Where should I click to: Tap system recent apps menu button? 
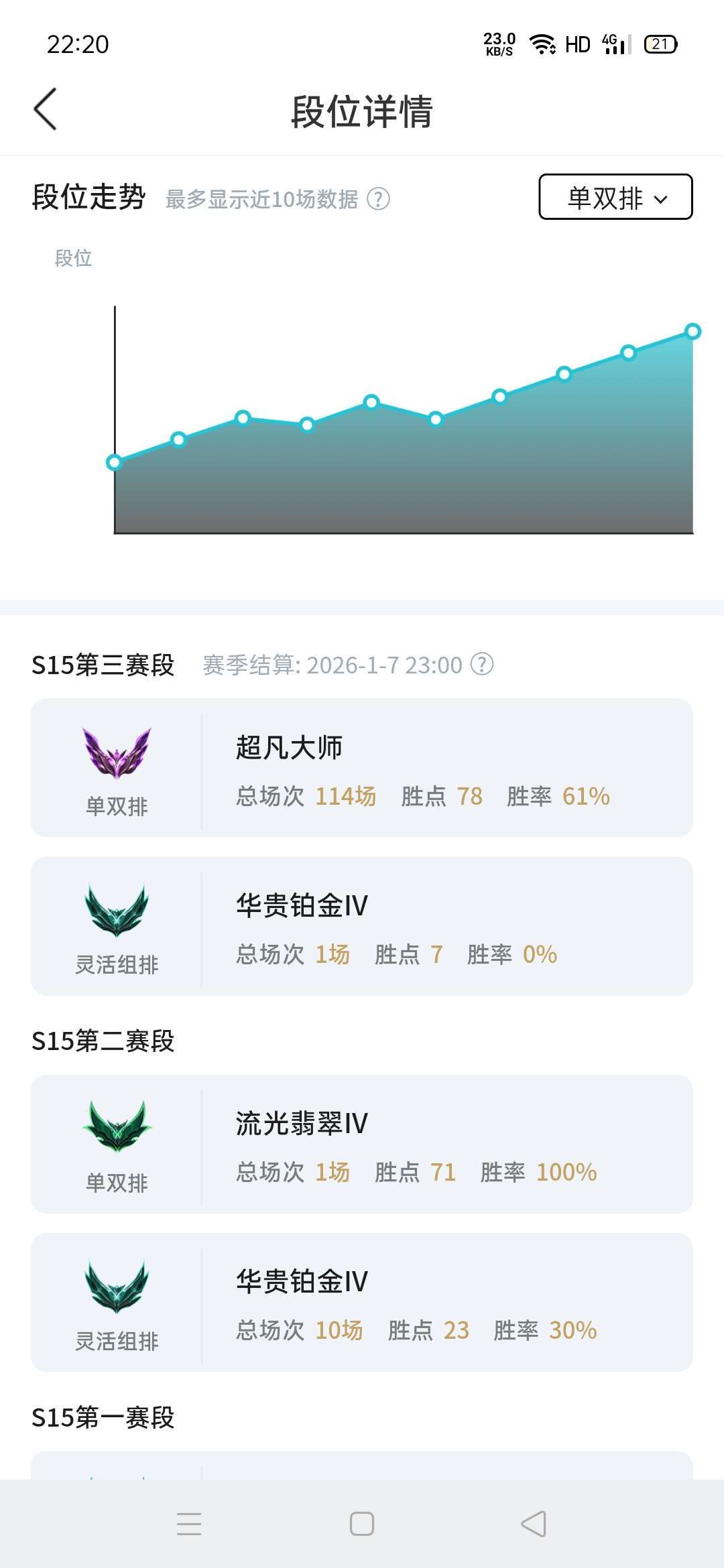click(189, 1524)
